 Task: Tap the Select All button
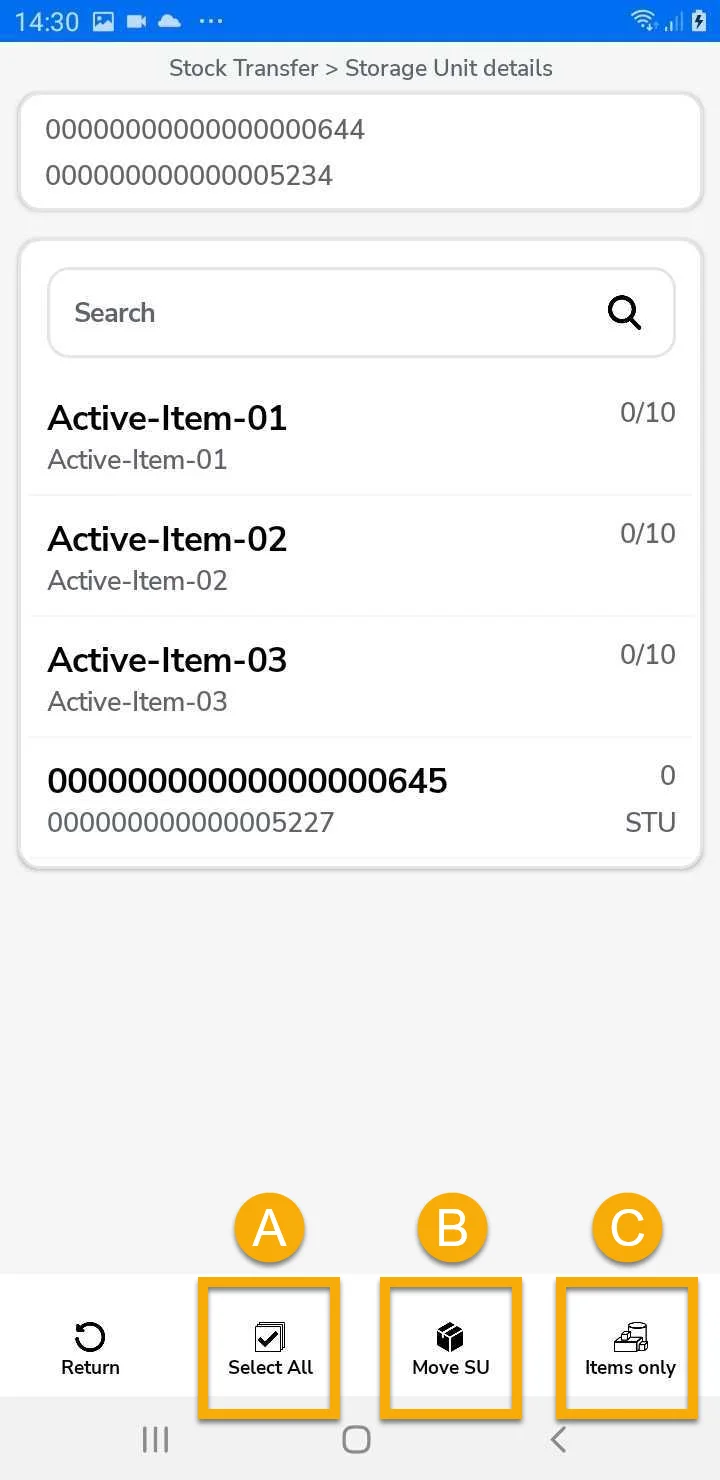coord(269,1348)
